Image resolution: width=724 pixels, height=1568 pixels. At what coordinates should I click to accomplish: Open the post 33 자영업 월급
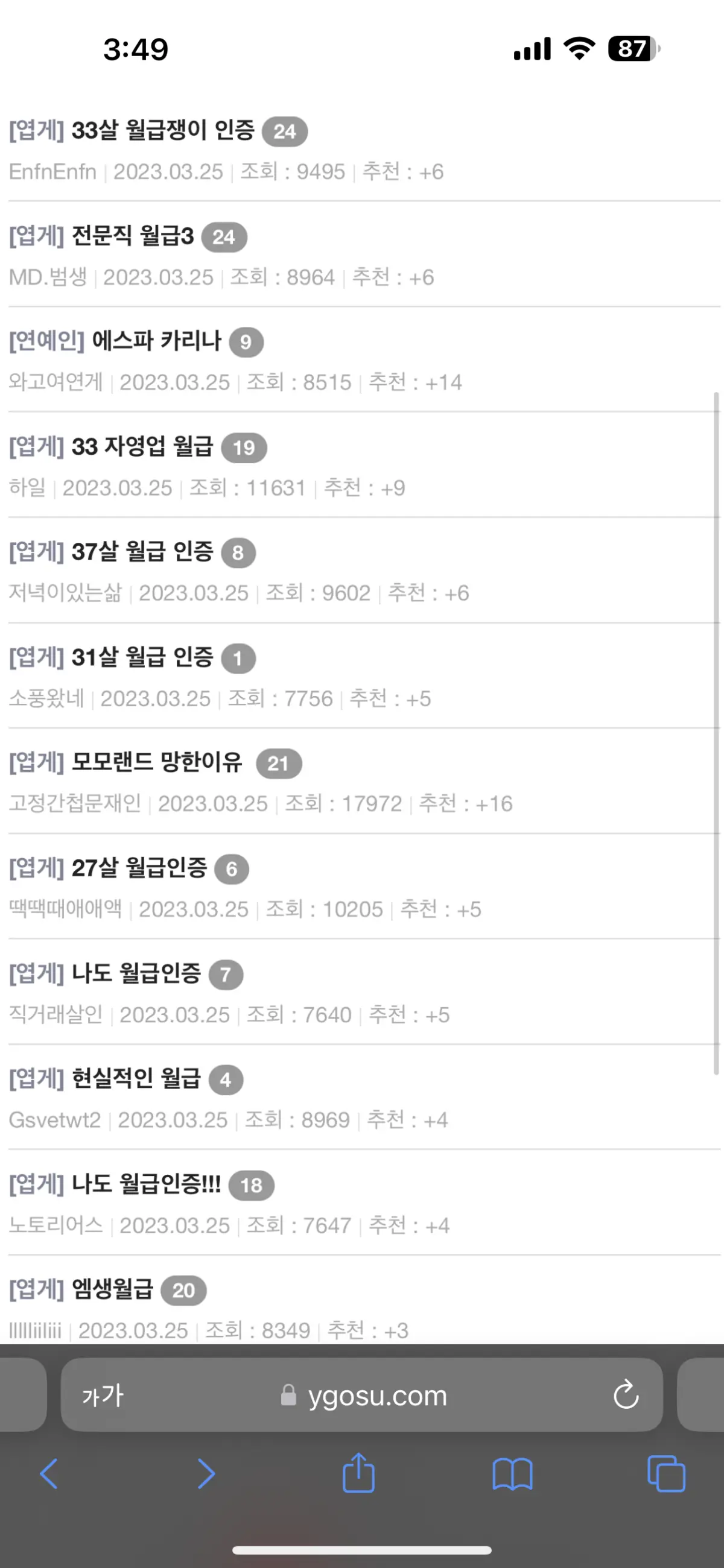pyautogui.click(x=142, y=446)
